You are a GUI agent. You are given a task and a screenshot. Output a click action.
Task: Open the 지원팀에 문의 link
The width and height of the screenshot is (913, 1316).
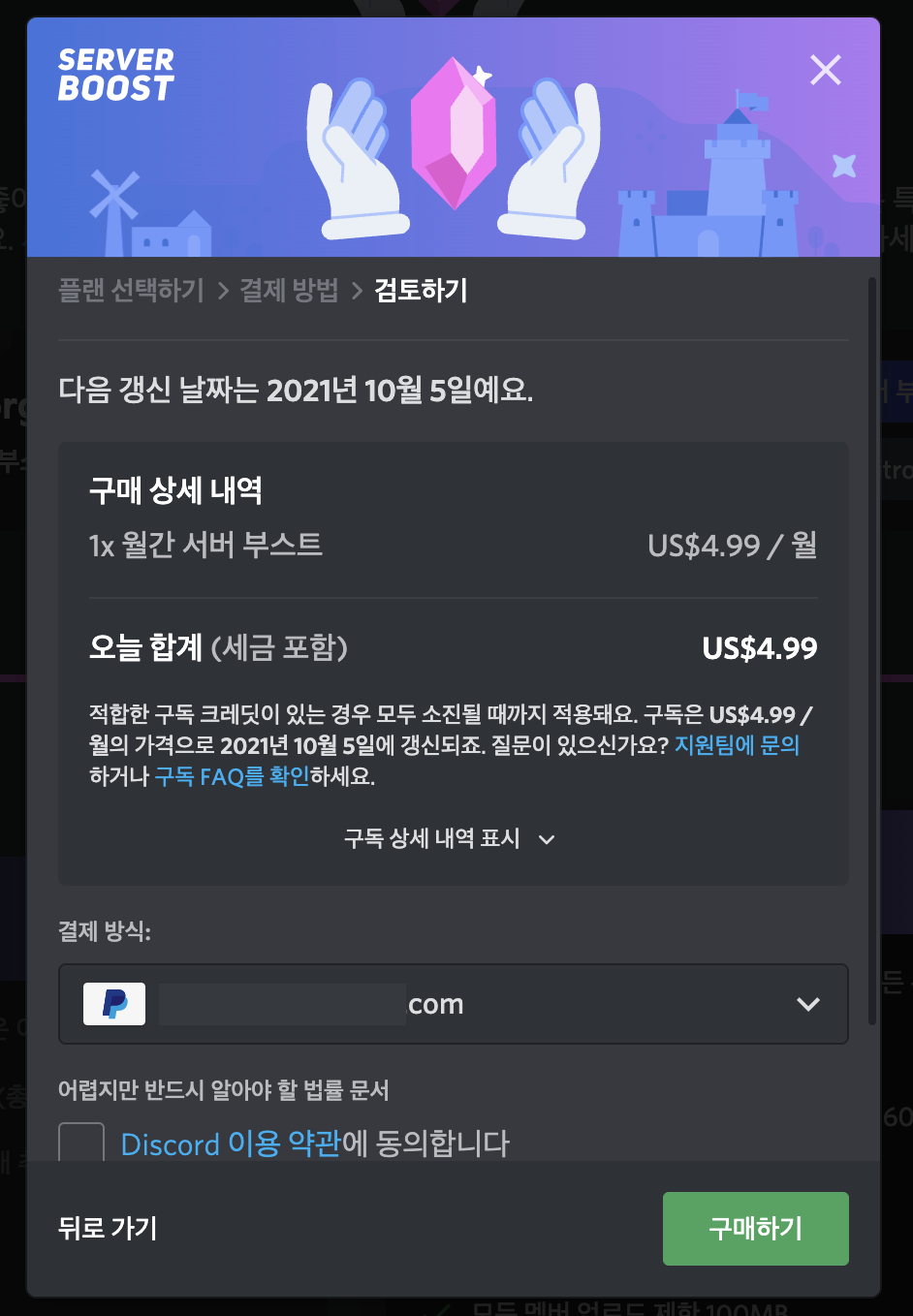737,745
